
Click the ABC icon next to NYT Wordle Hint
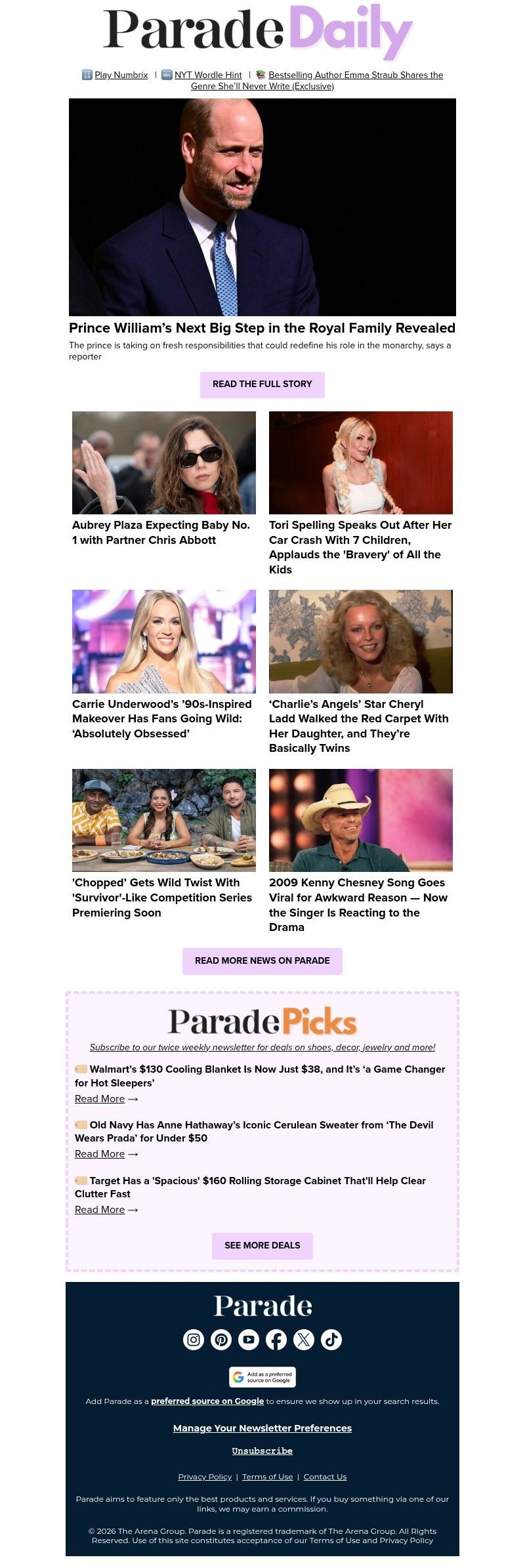tap(168, 75)
